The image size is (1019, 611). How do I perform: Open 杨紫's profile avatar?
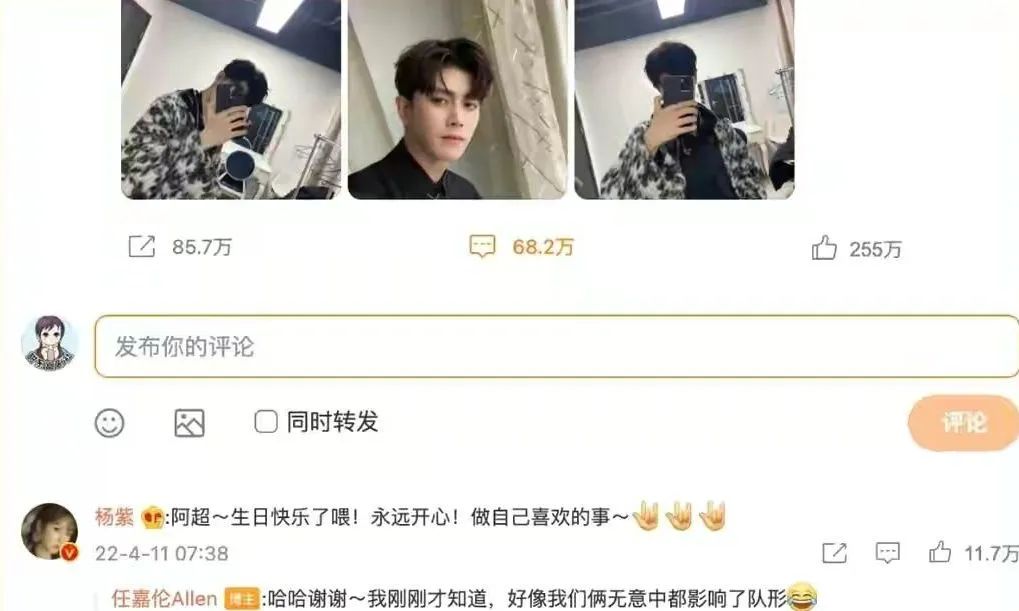pos(50,532)
